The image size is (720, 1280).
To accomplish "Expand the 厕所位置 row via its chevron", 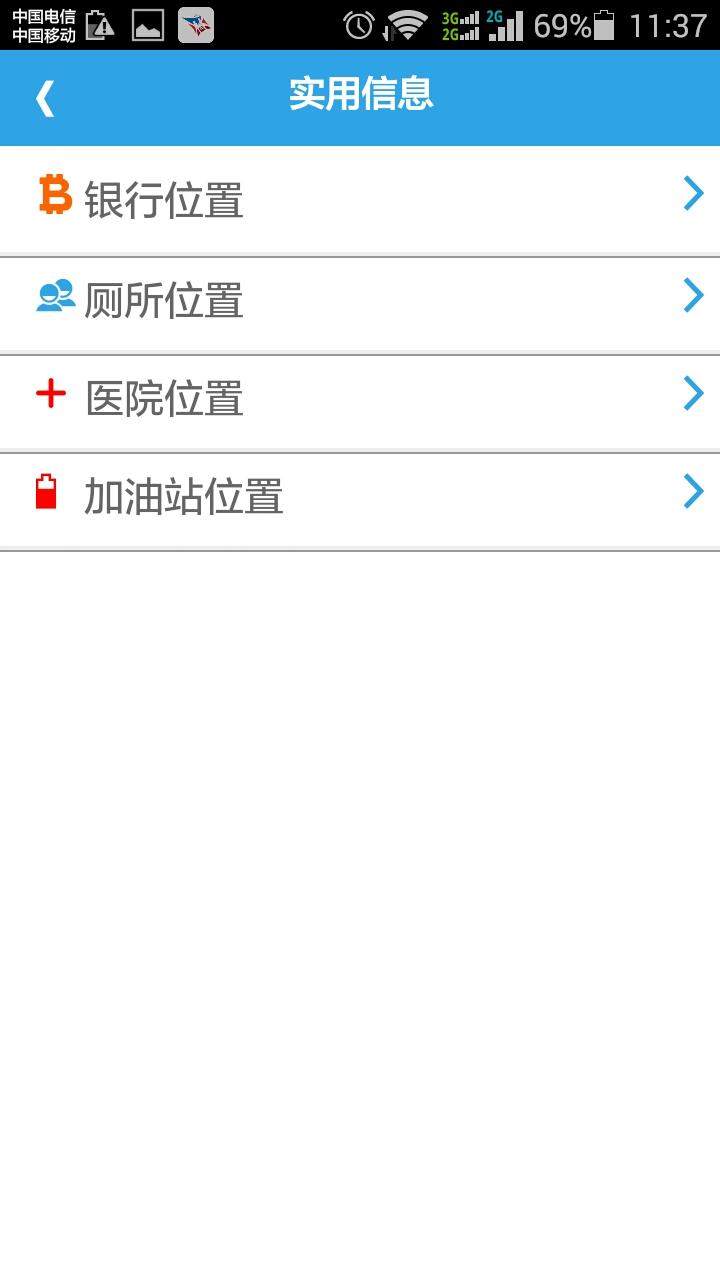I will point(693,295).
